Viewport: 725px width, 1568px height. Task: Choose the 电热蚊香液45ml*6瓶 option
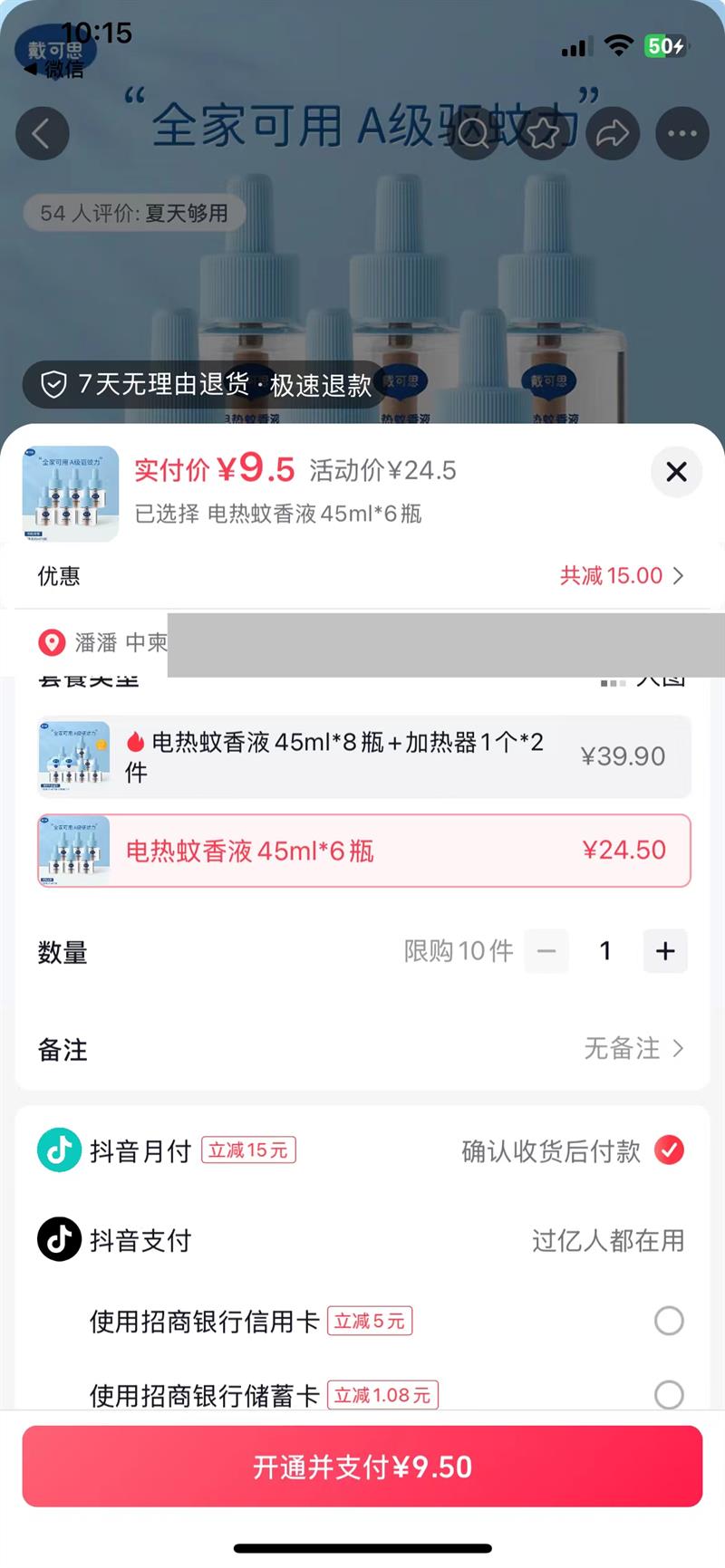click(362, 851)
